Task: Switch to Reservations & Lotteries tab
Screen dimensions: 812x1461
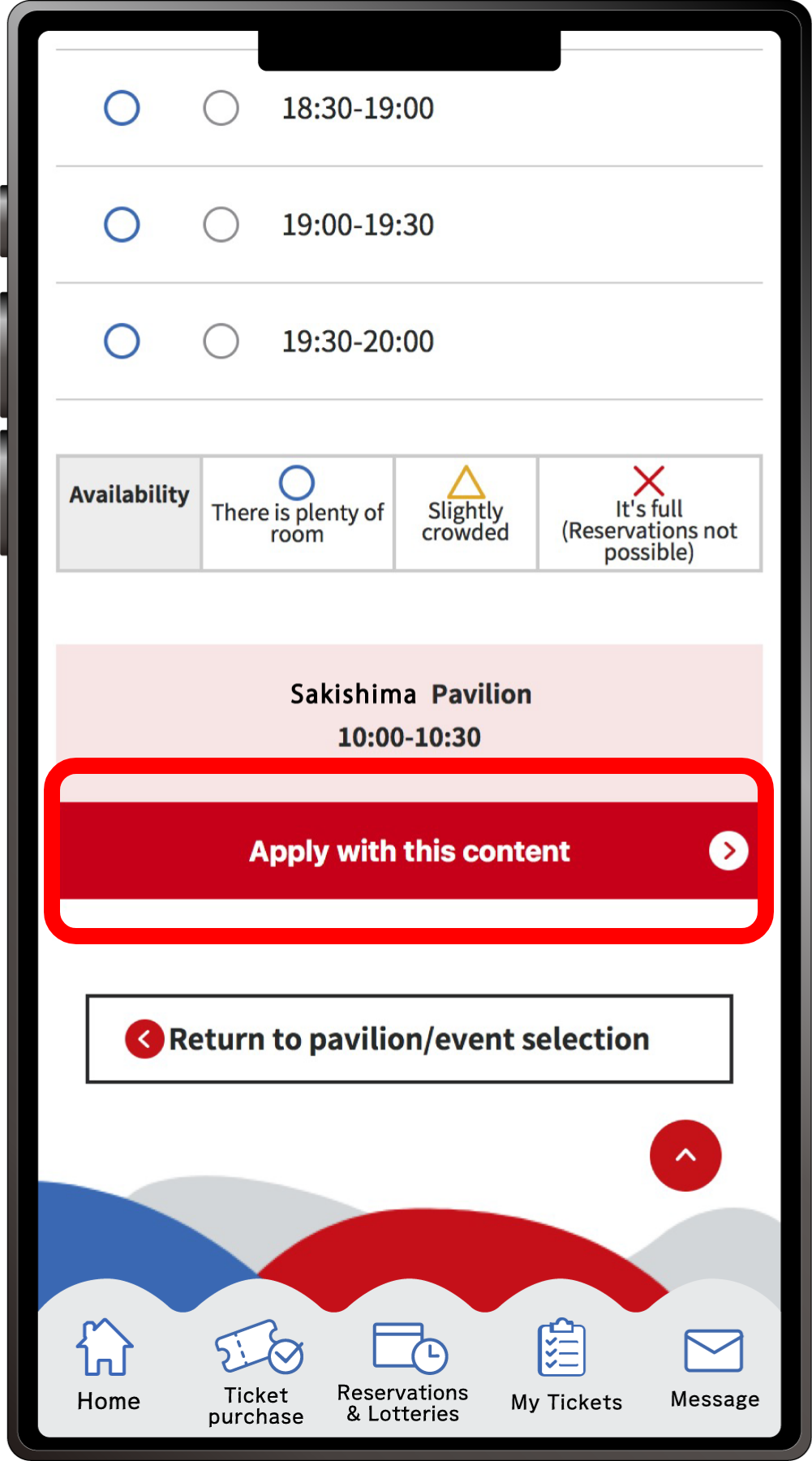Action: [403, 1373]
